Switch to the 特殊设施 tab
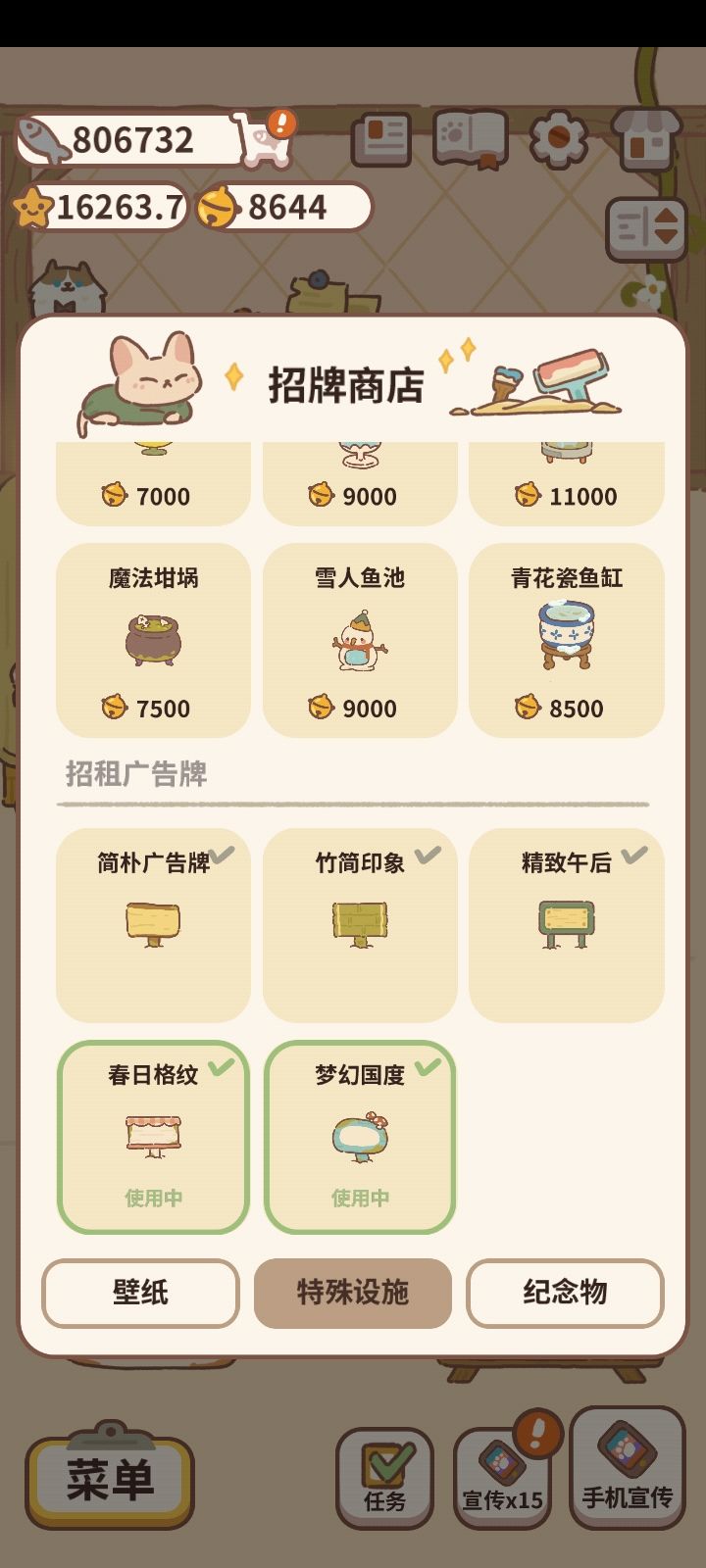 (353, 1293)
